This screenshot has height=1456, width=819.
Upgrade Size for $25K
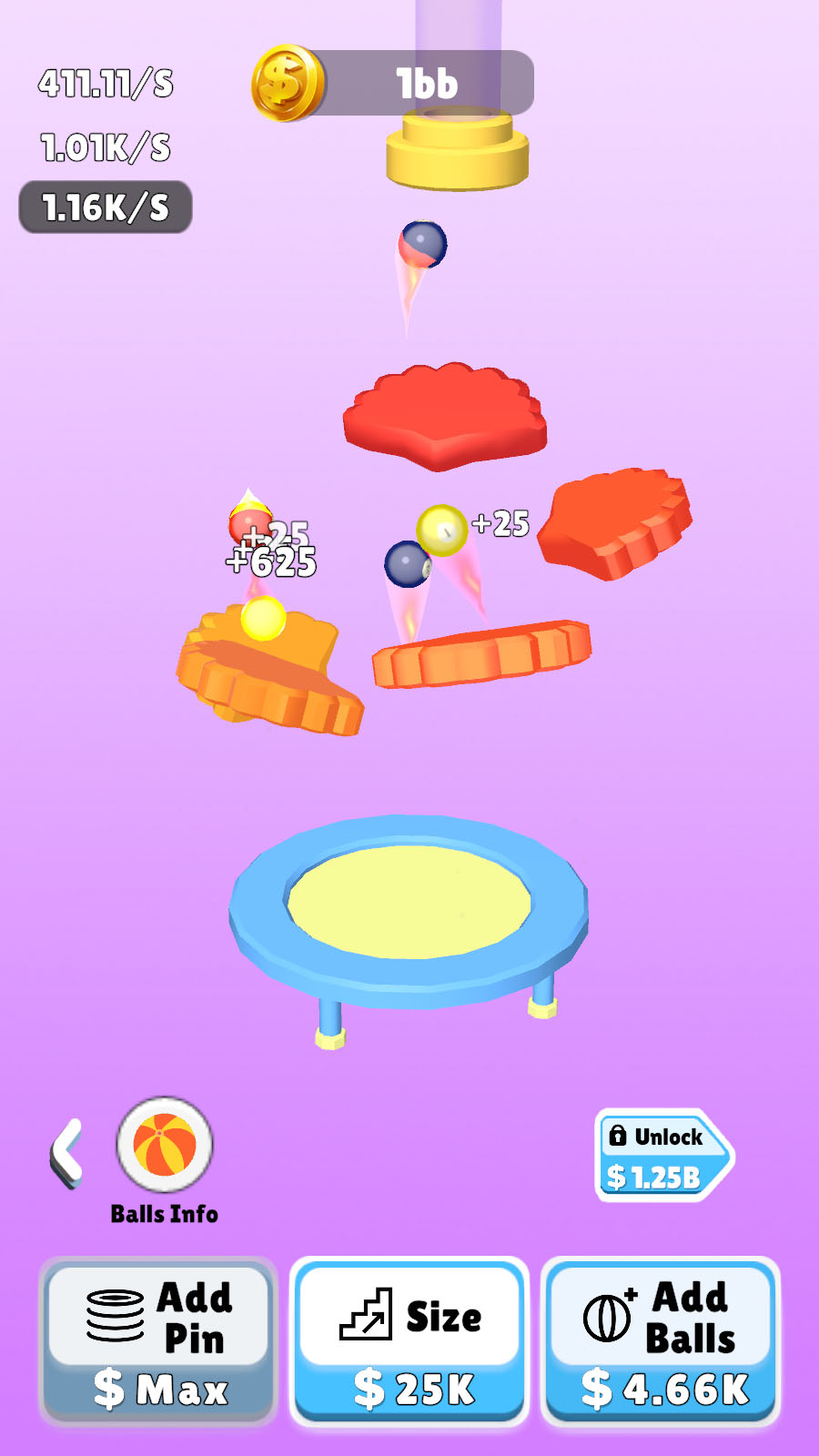point(409,1340)
